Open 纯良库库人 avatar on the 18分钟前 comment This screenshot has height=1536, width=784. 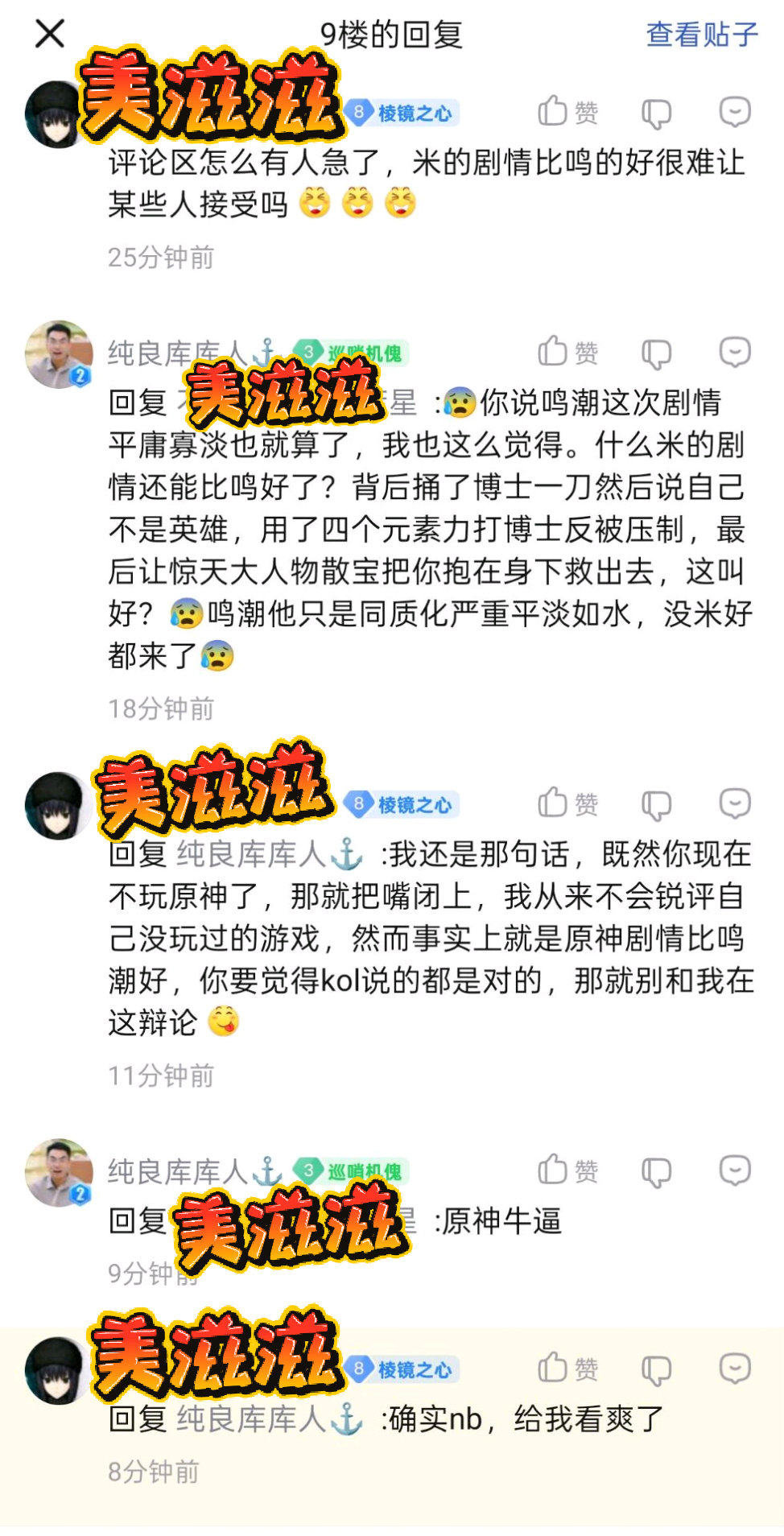point(58,354)
